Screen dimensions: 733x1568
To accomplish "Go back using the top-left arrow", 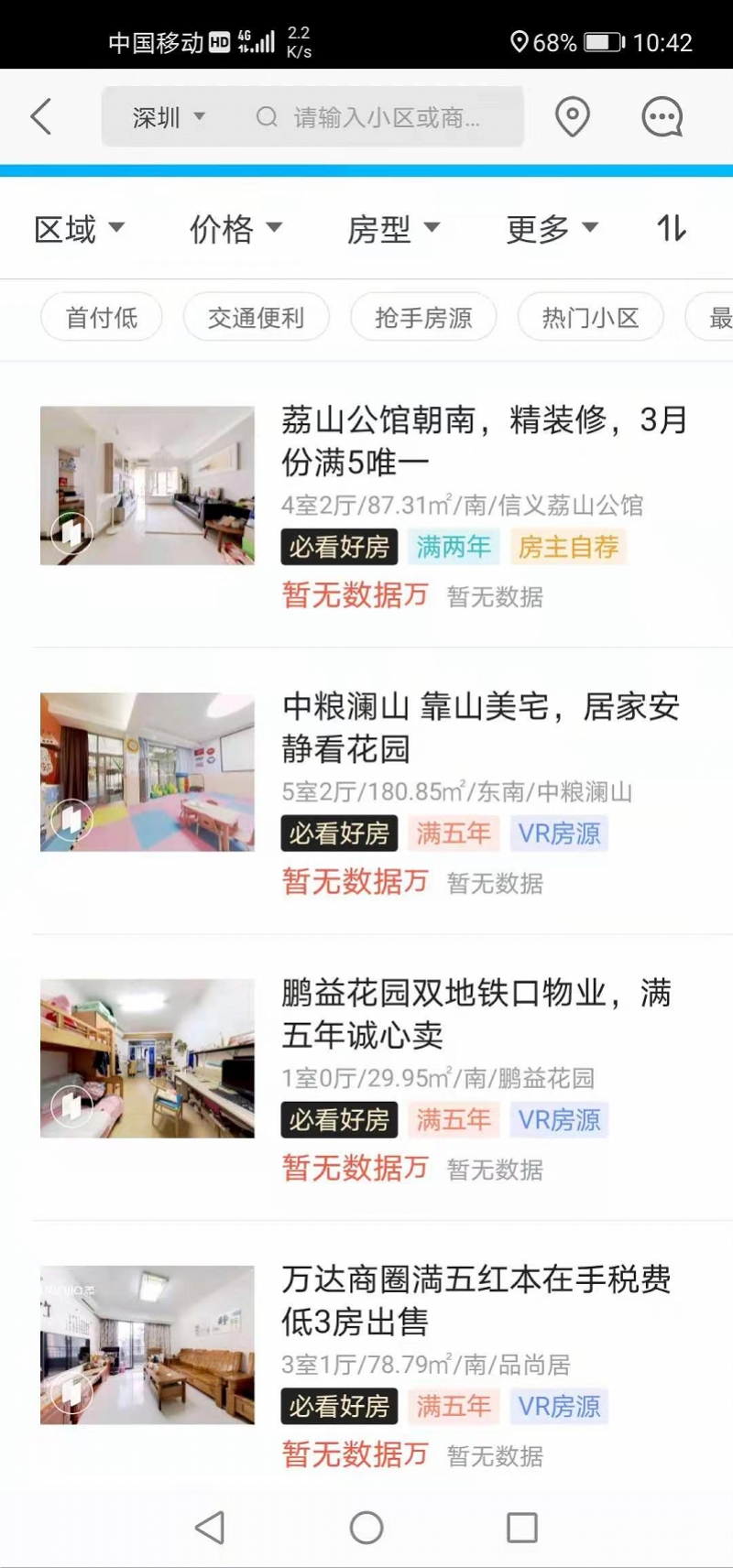I will [41, 117].
